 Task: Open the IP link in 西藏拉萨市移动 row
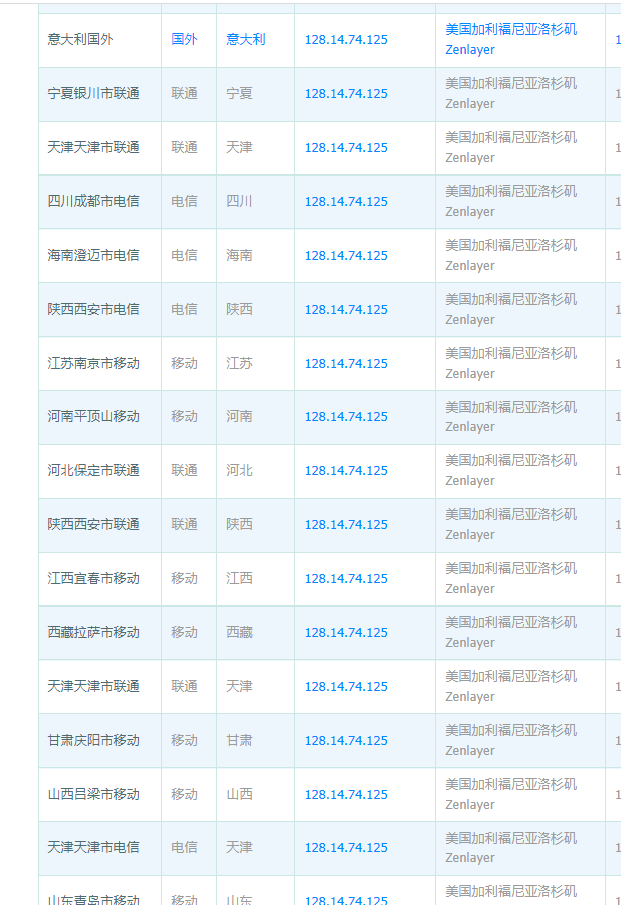click(x=346, y=633)
